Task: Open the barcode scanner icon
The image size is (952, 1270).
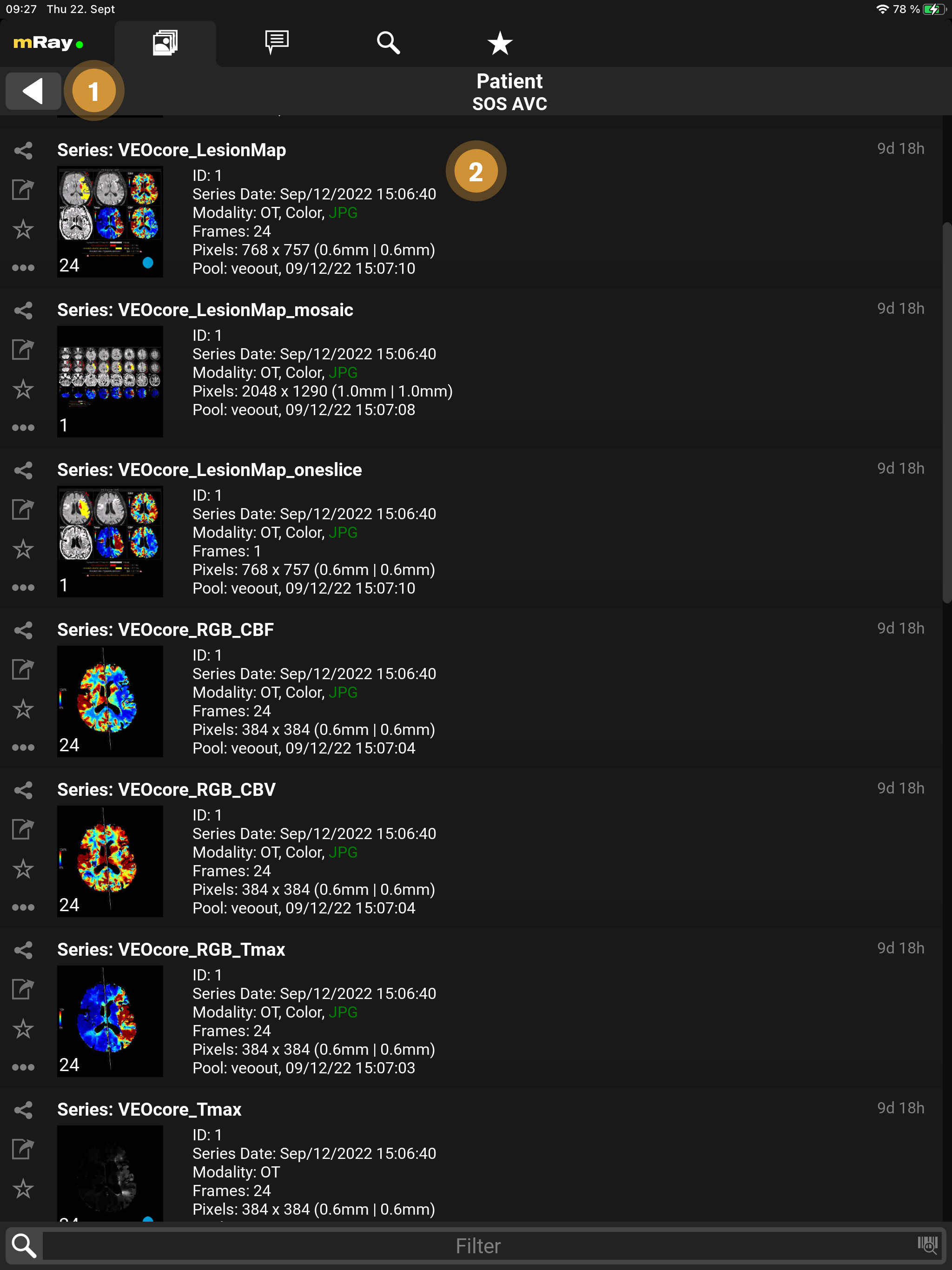Action: pos(927,1245)
